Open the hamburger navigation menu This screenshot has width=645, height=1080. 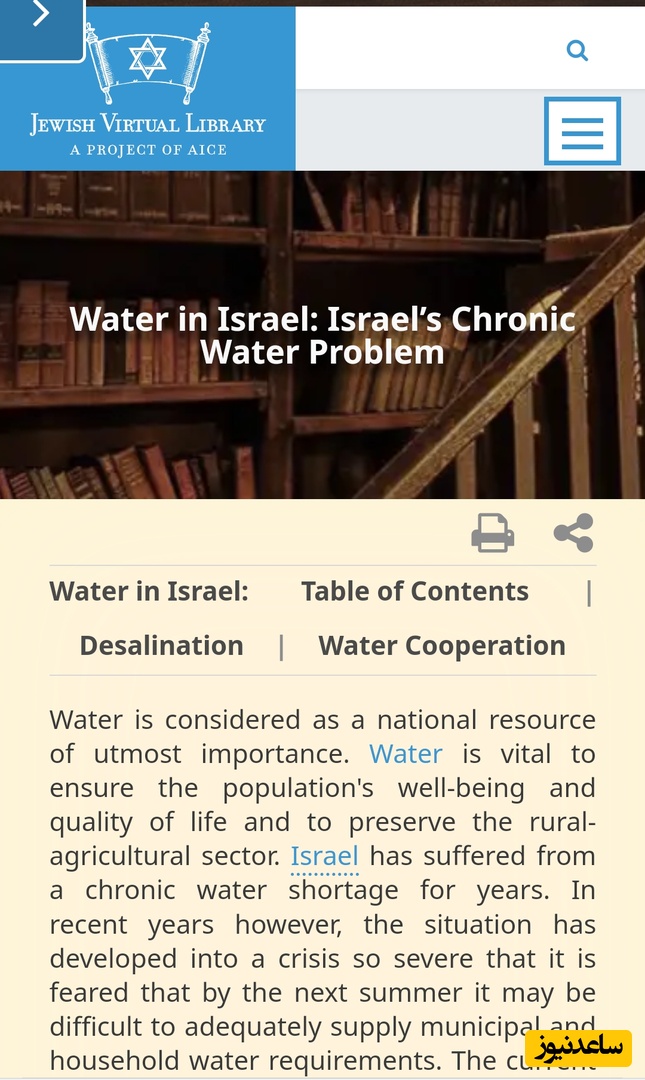tap(582, 131)
